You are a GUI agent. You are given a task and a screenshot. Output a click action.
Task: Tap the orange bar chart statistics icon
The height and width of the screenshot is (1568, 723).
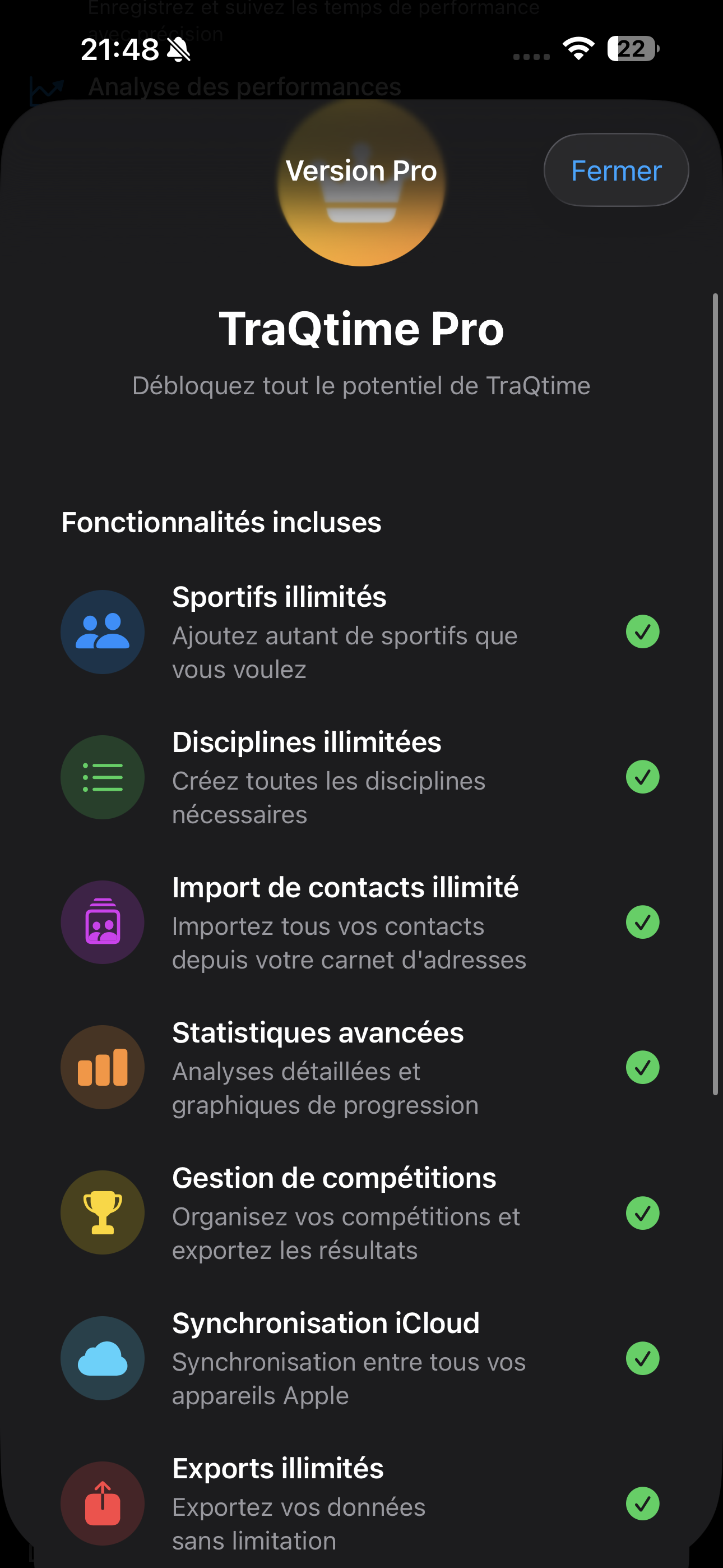tap(102, 1067)
